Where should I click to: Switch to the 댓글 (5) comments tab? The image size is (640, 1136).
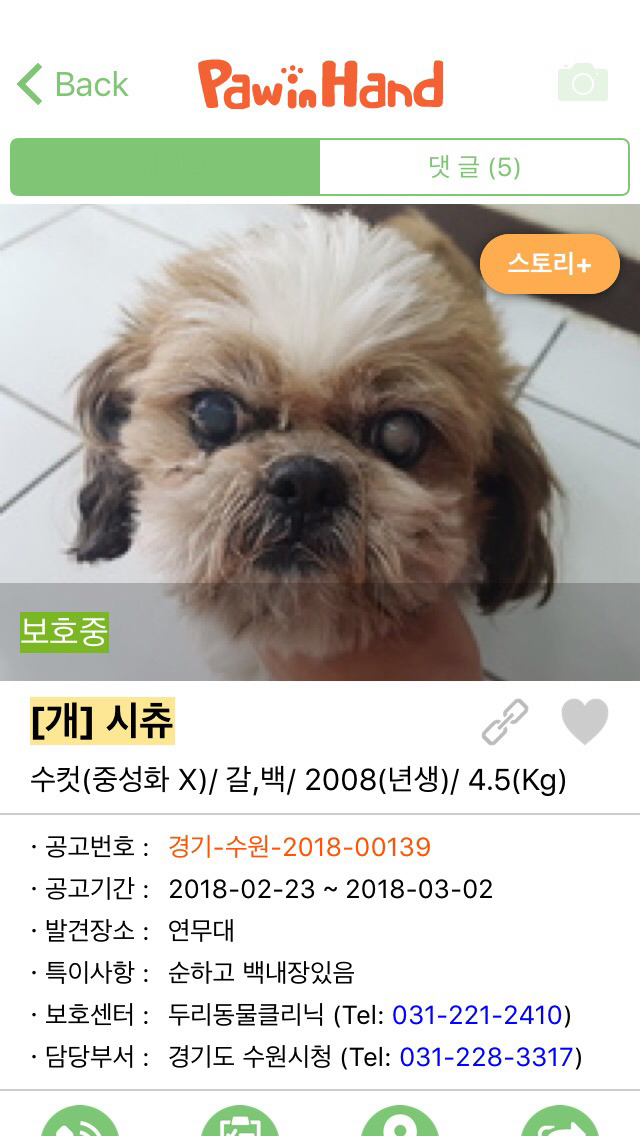(x=474, y=167)
